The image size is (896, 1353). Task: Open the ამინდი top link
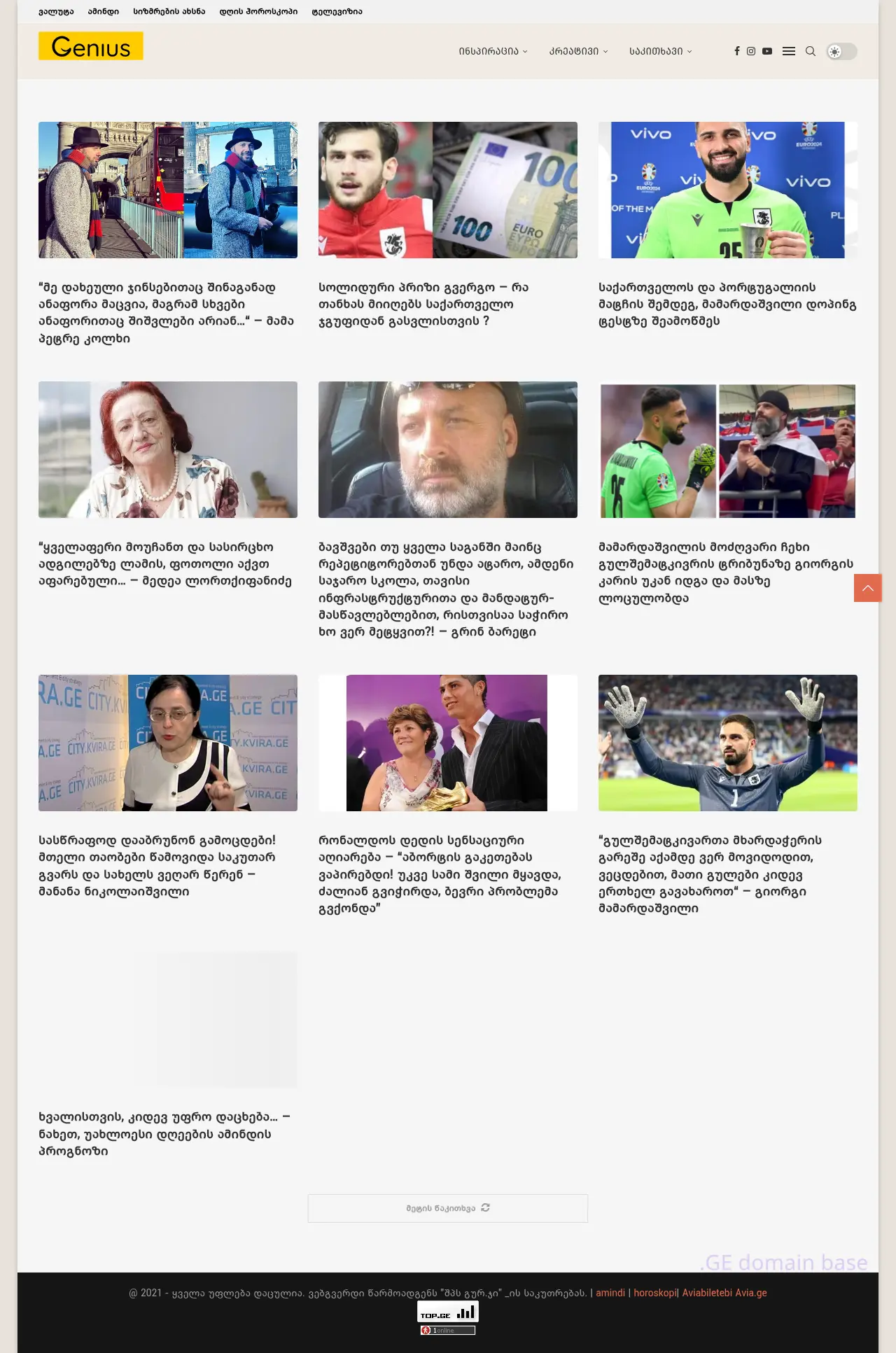[x=104, y=11]
